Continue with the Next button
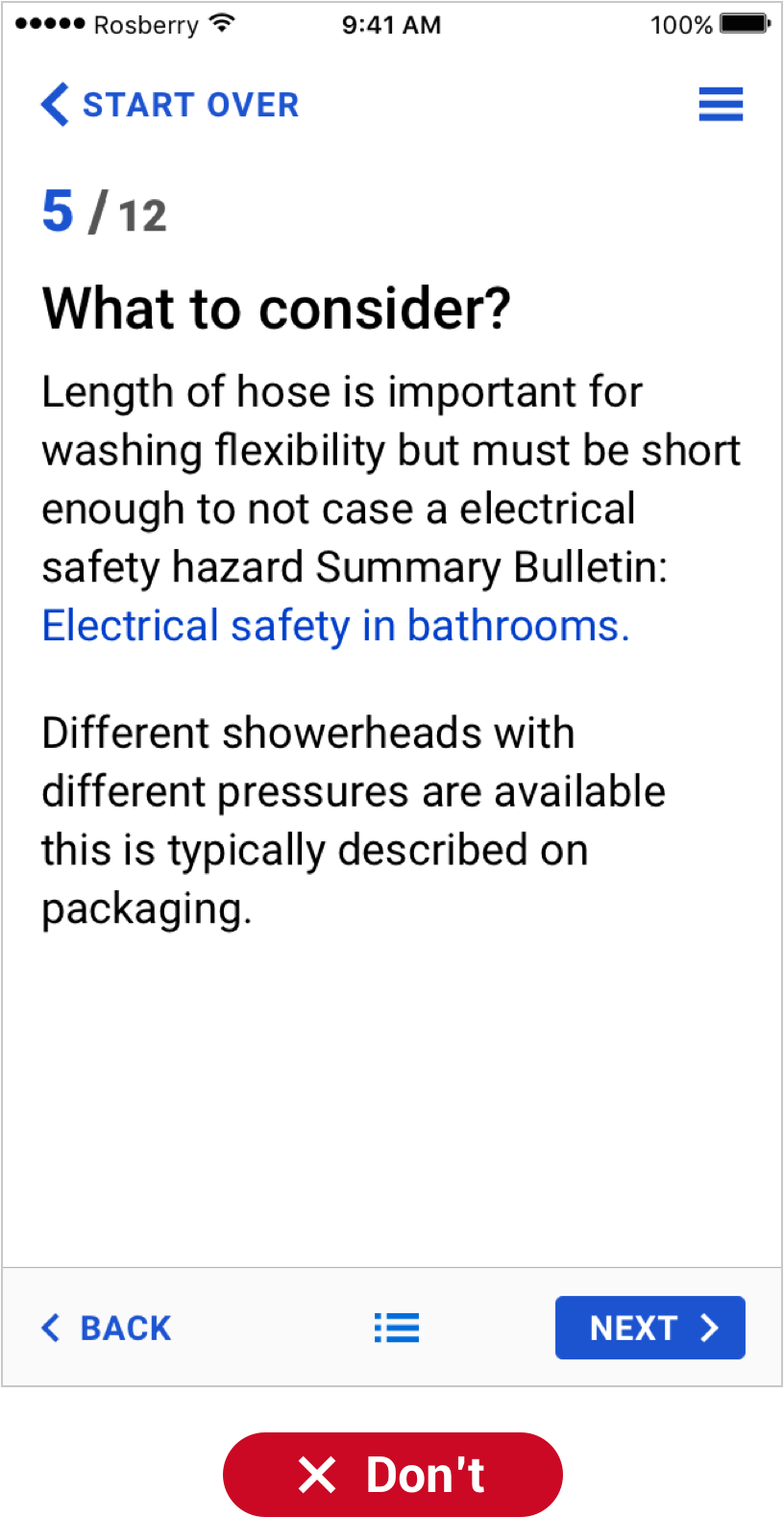This screenshot has height=1517, width=784. [x=649, y=1328]
